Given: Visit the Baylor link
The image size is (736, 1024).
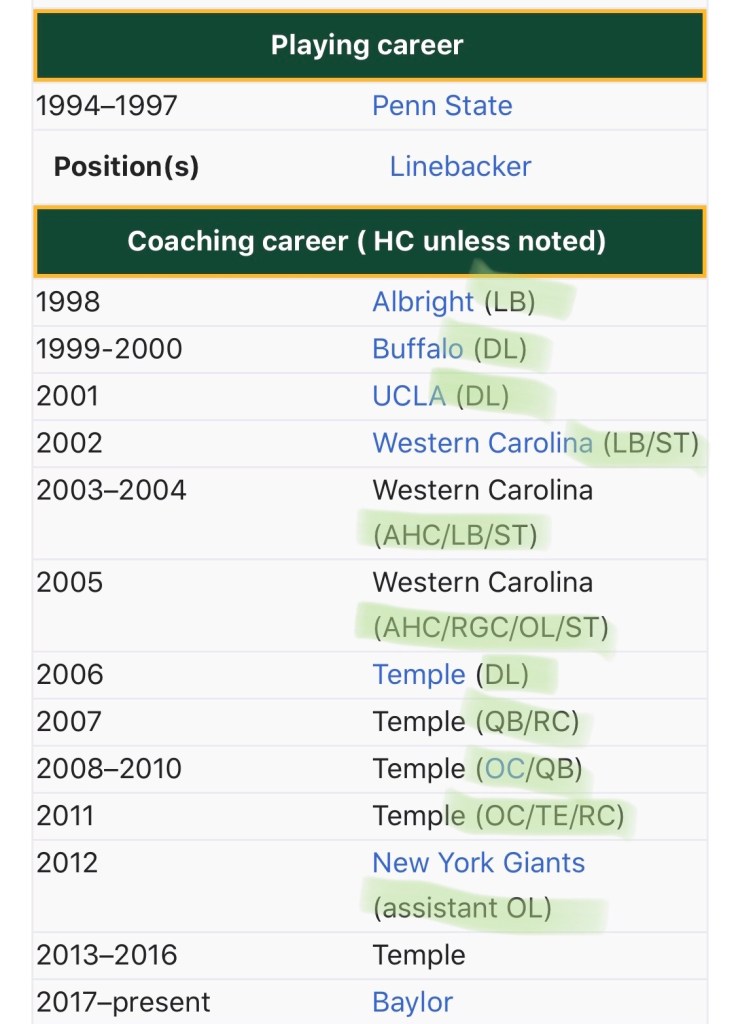Looking at the screenshot, I should 412,1002.
